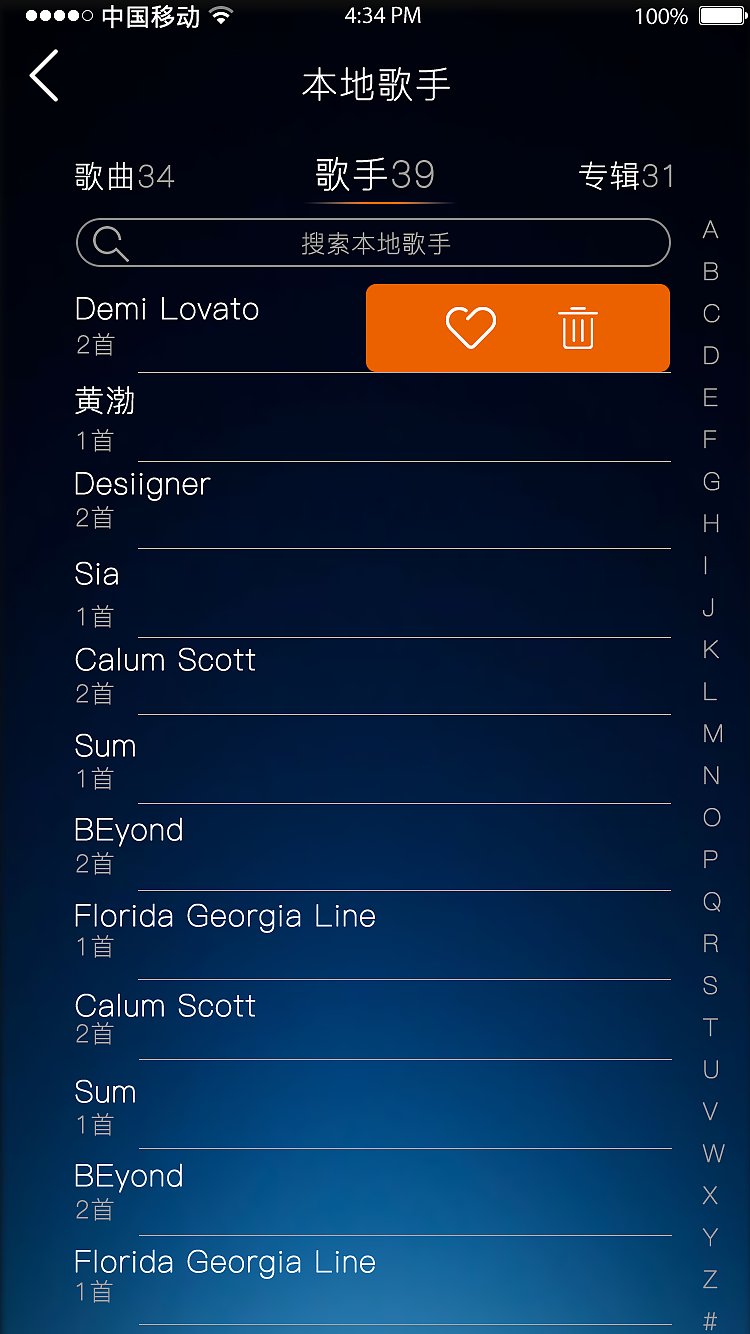Jump to letter Z in the index
The width and height of the screenshot is (750, 1334).
711,1279
